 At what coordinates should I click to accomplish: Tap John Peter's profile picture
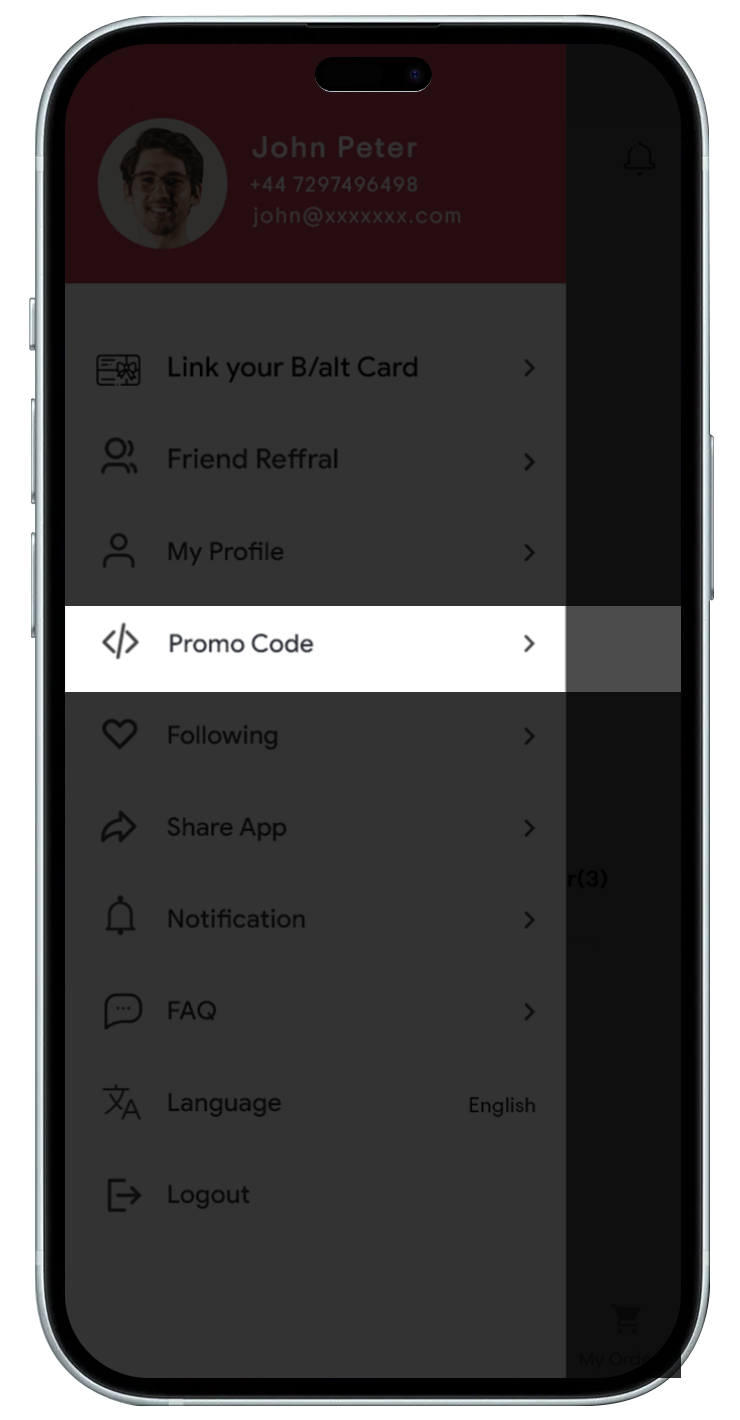162,184
